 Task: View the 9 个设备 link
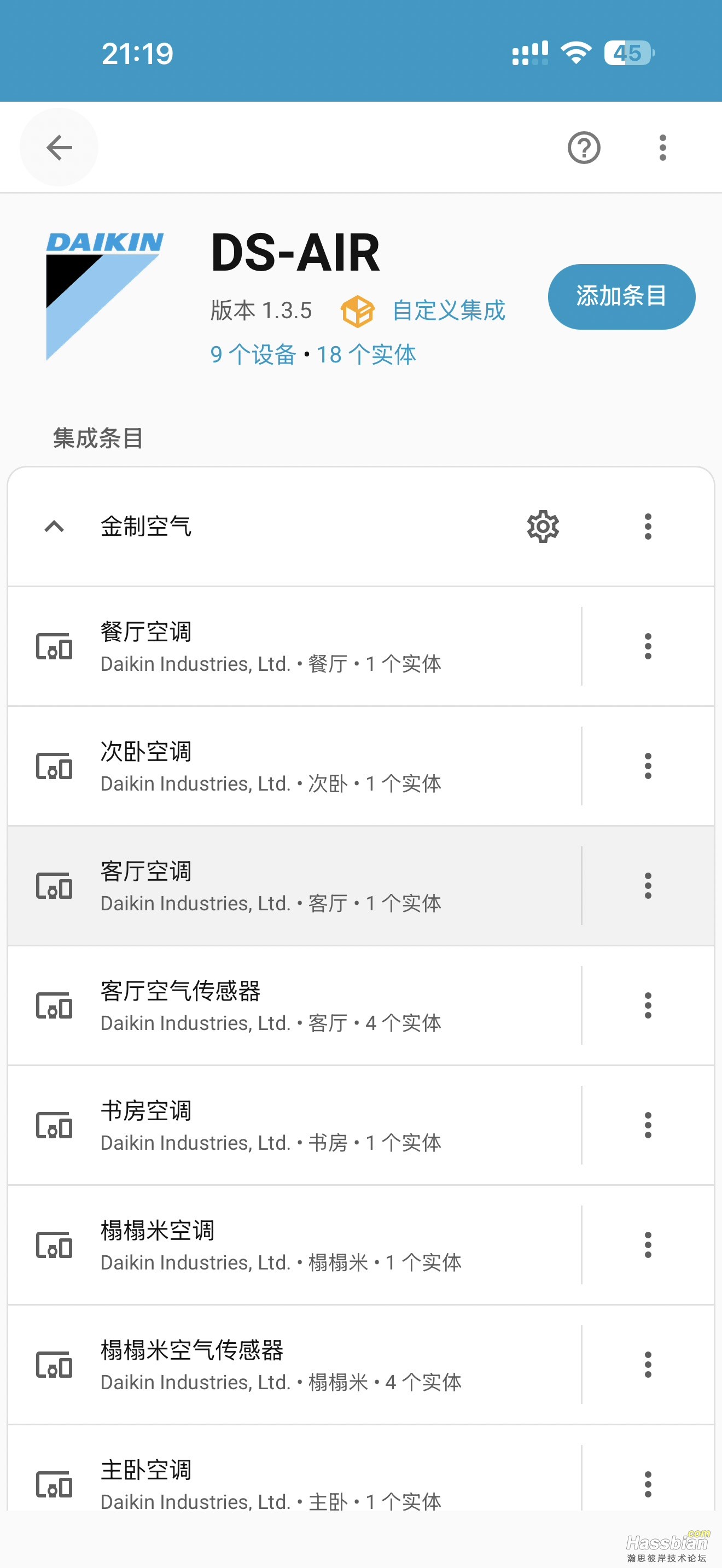pos(253,354)
